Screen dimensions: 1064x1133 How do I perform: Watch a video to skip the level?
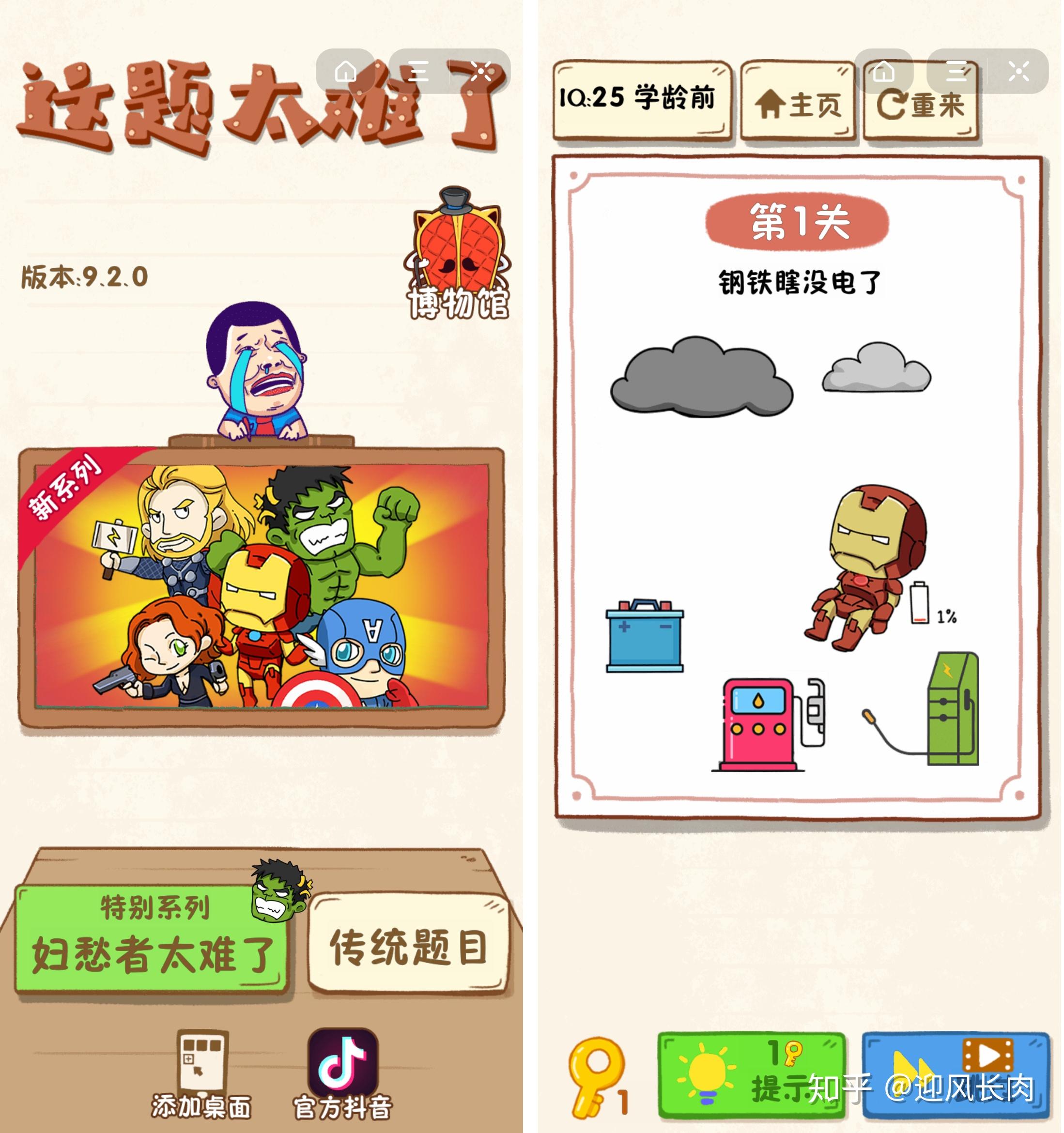(955, 1075)
